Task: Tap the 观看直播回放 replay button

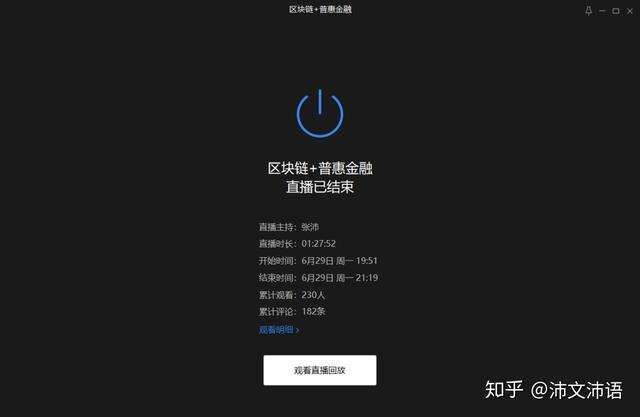Action: tap(320, 370)
